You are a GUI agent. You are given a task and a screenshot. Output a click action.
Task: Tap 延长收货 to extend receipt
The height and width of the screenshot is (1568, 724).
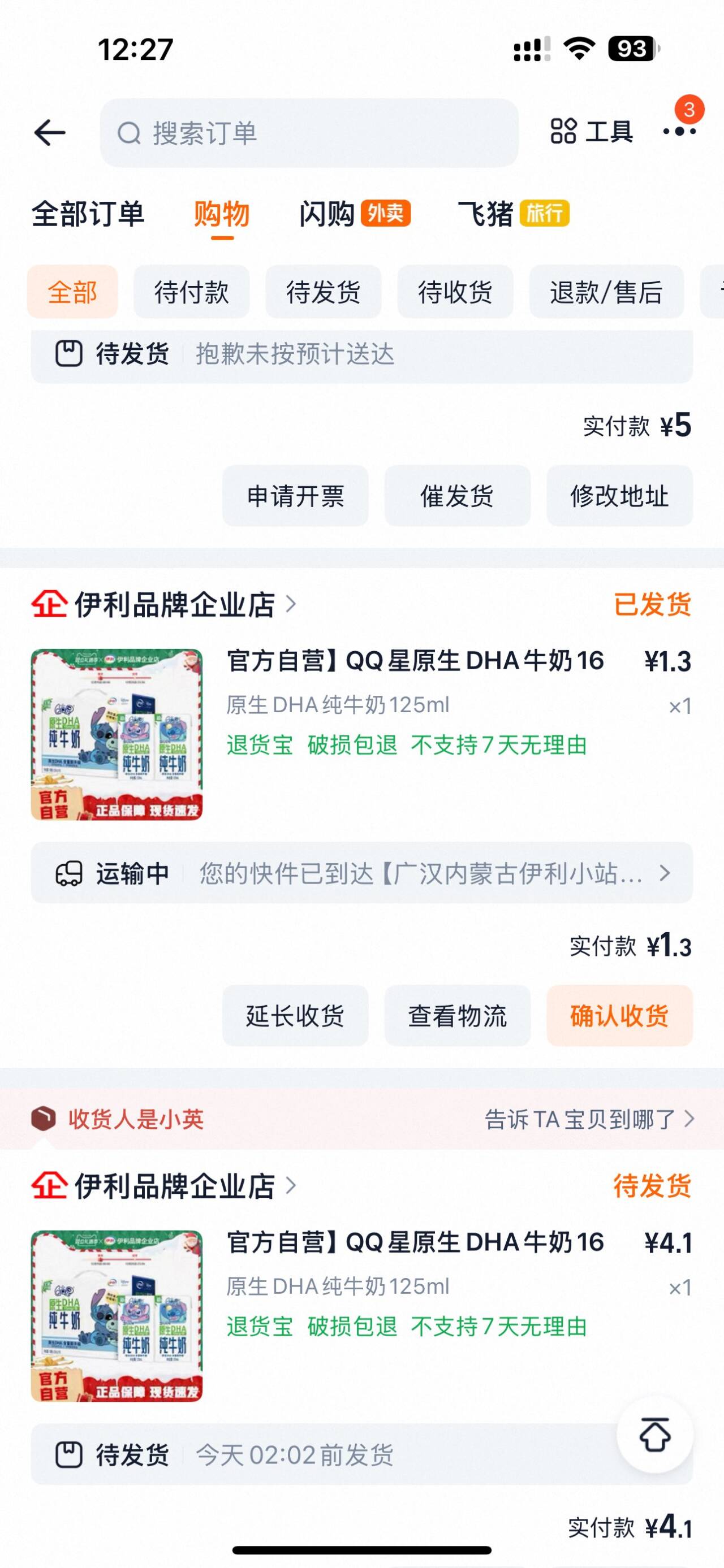pos(295,1016)
